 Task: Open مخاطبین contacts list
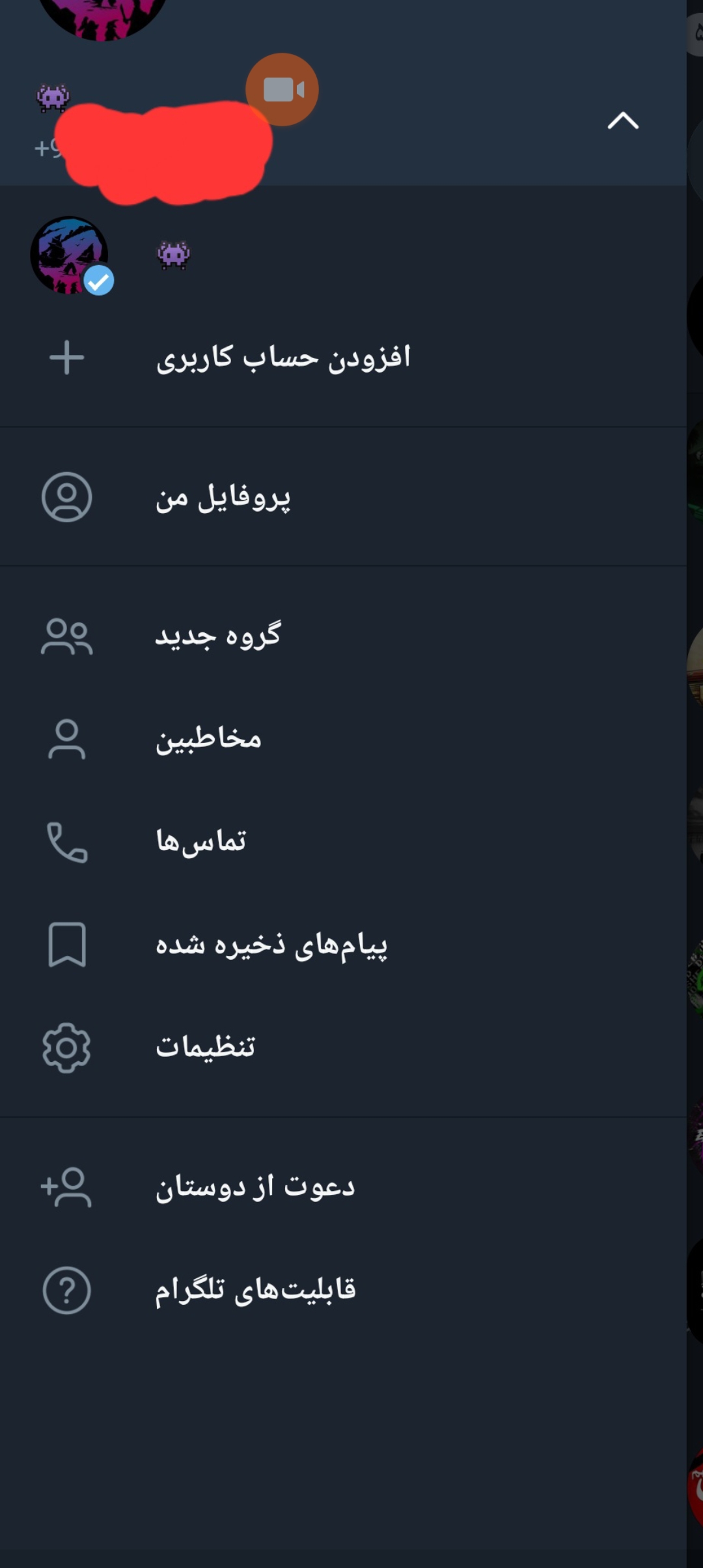[208, 739]
